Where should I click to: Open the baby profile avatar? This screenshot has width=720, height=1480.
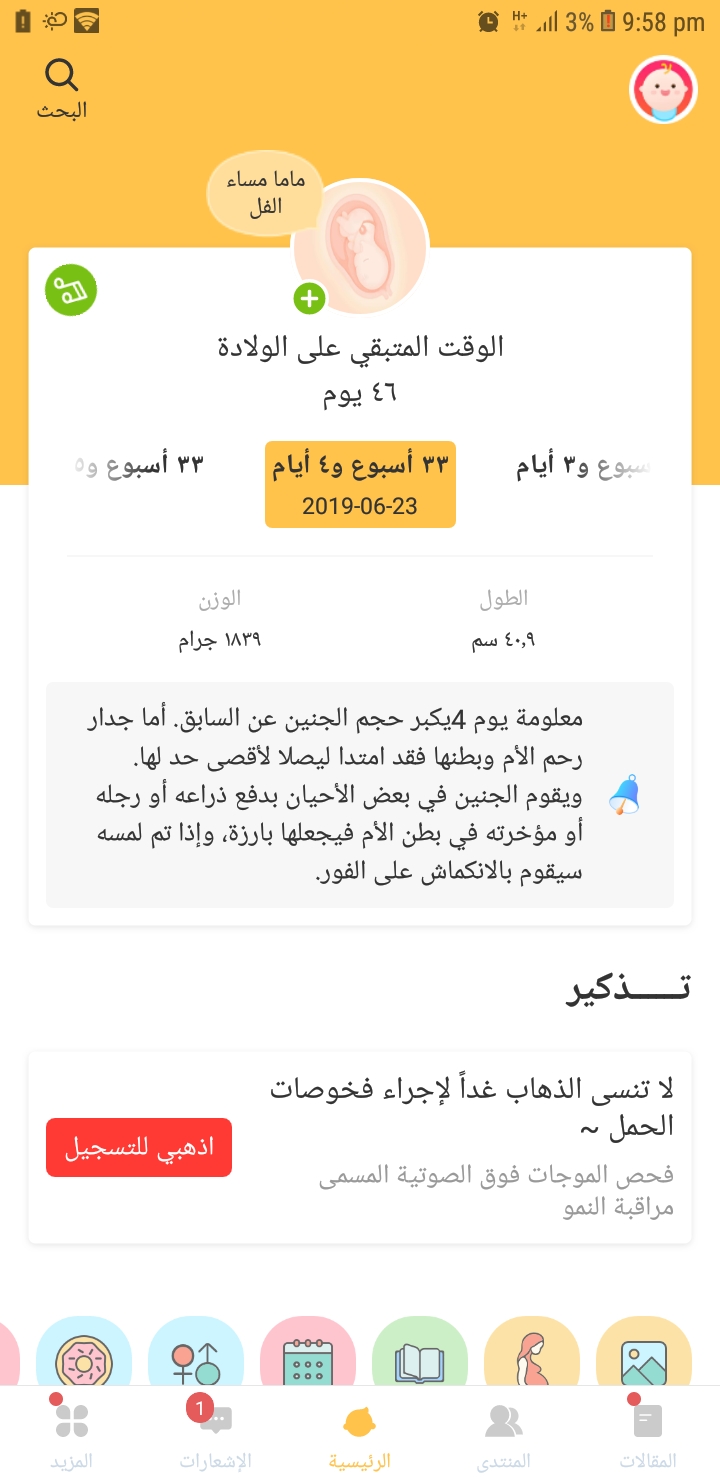point(662,90)
